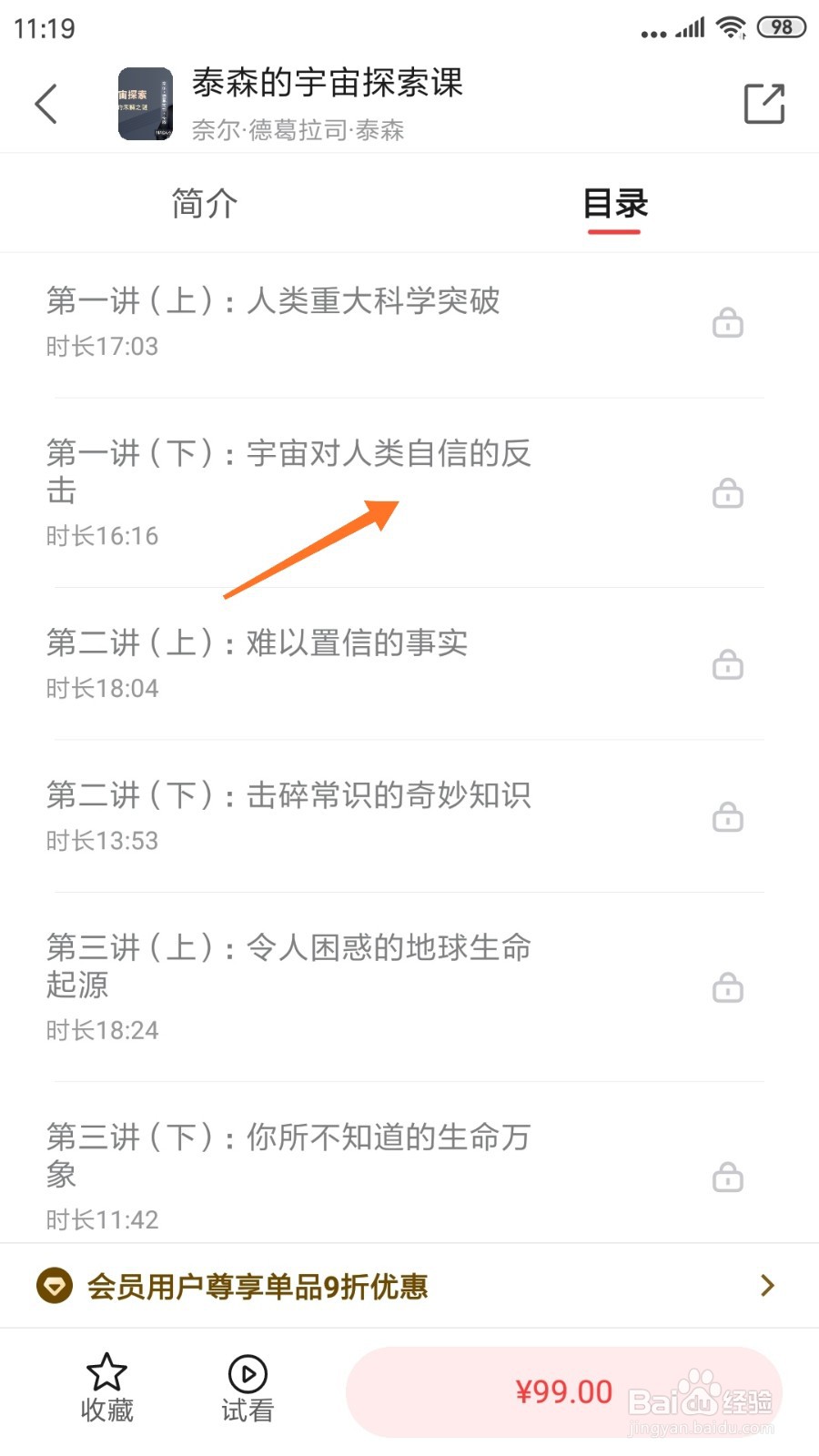This screenshot has height=1456, width=819.
Task: Open lesson 第三讲（下）：你所不知道的生命万象
Action: click(409, 1163)
